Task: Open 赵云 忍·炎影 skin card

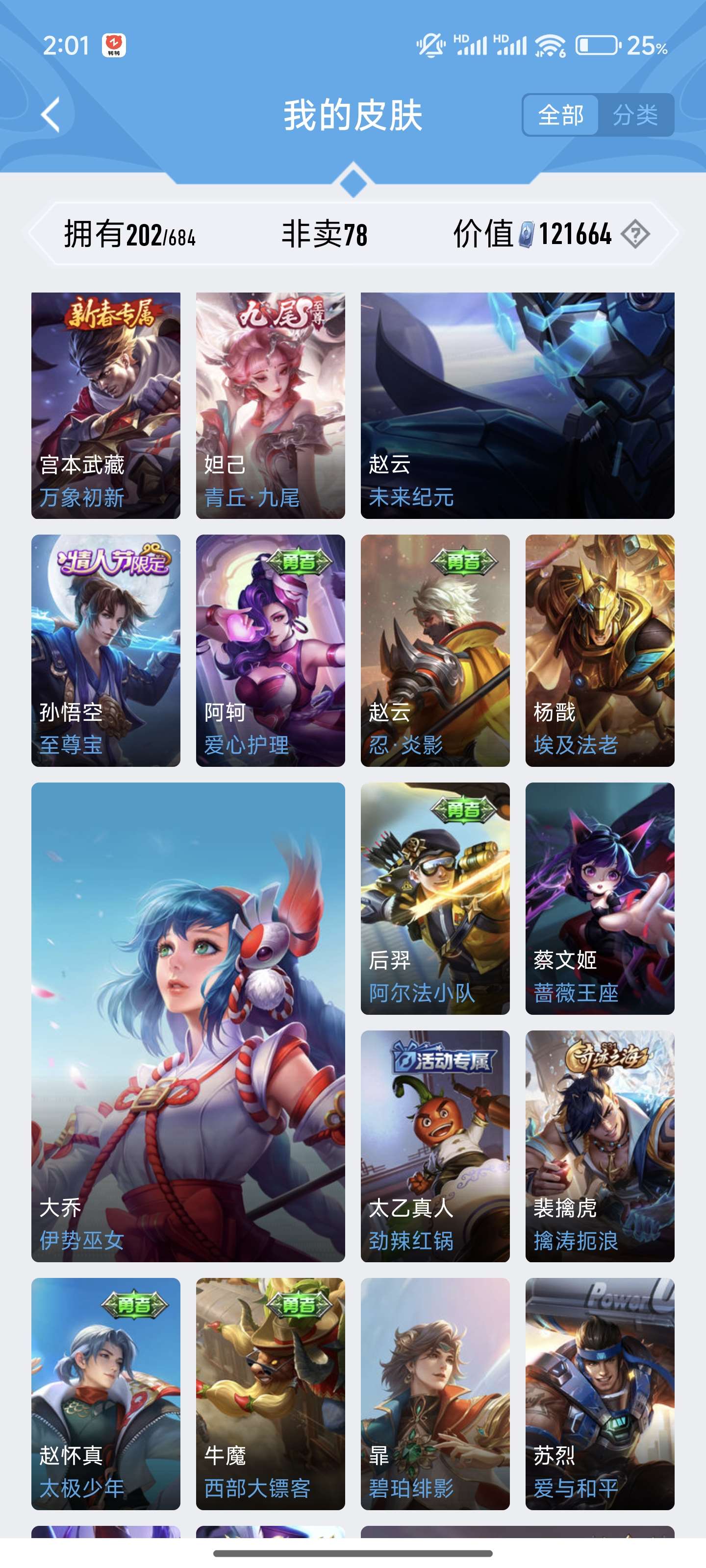Action: 435,650
